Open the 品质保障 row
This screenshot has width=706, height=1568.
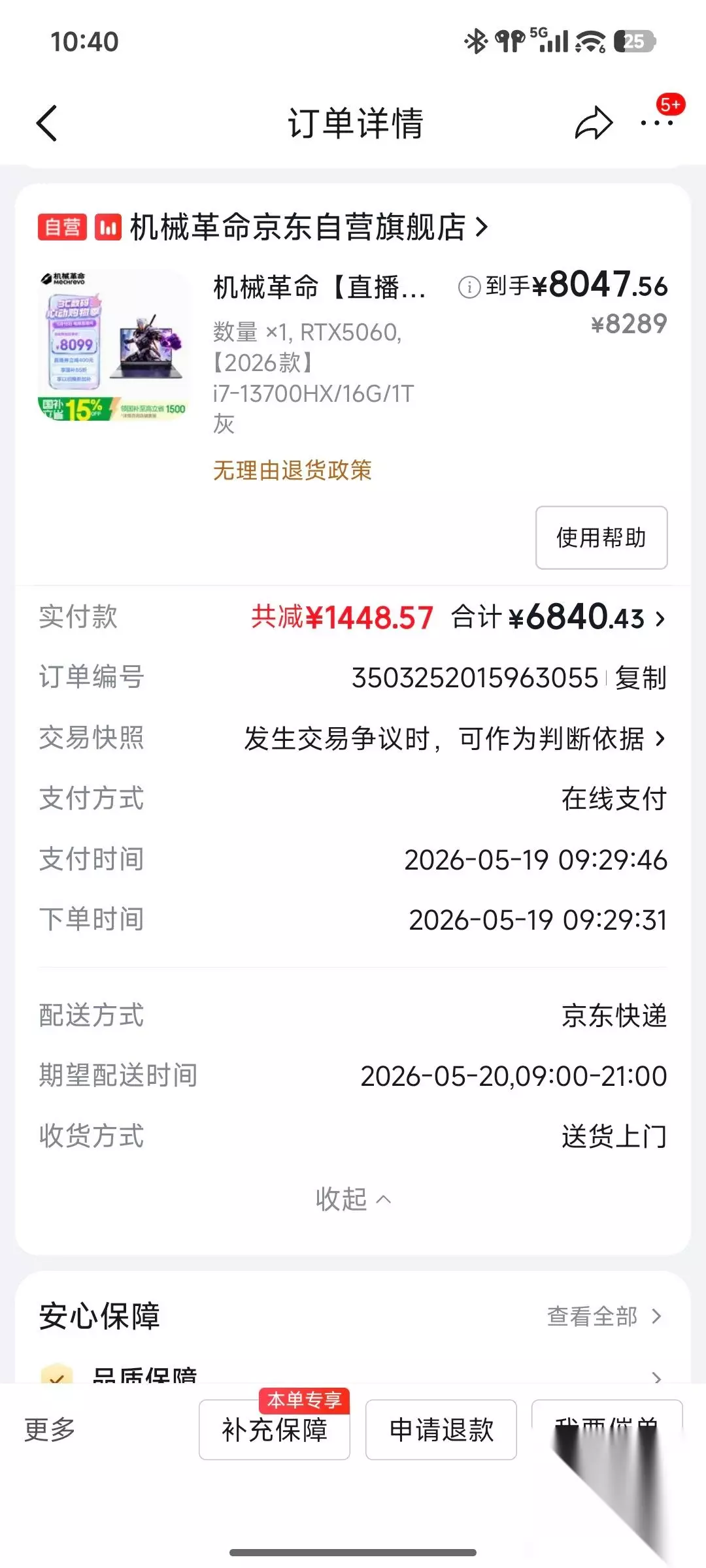point(353,1375)
